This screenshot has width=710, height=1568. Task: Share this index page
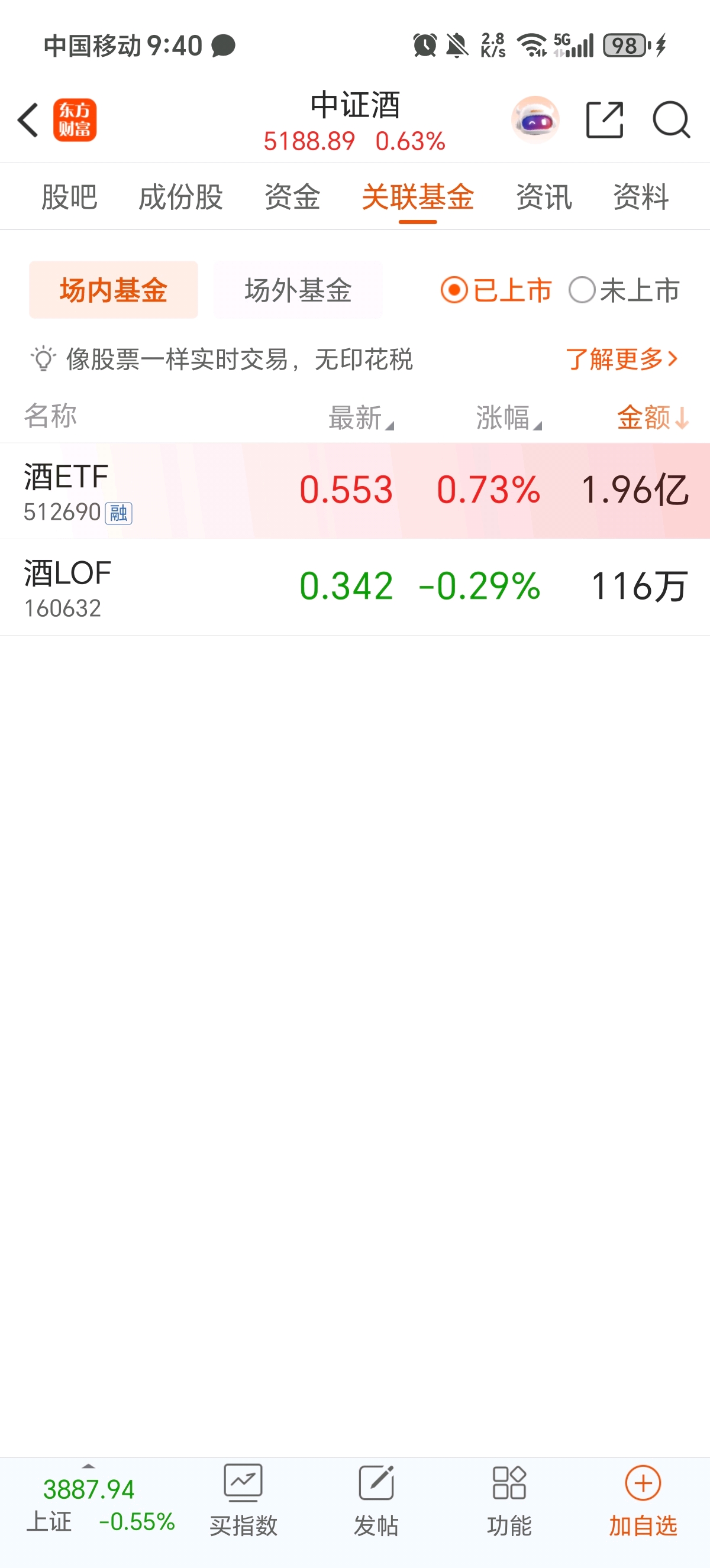tap(604, 120)
